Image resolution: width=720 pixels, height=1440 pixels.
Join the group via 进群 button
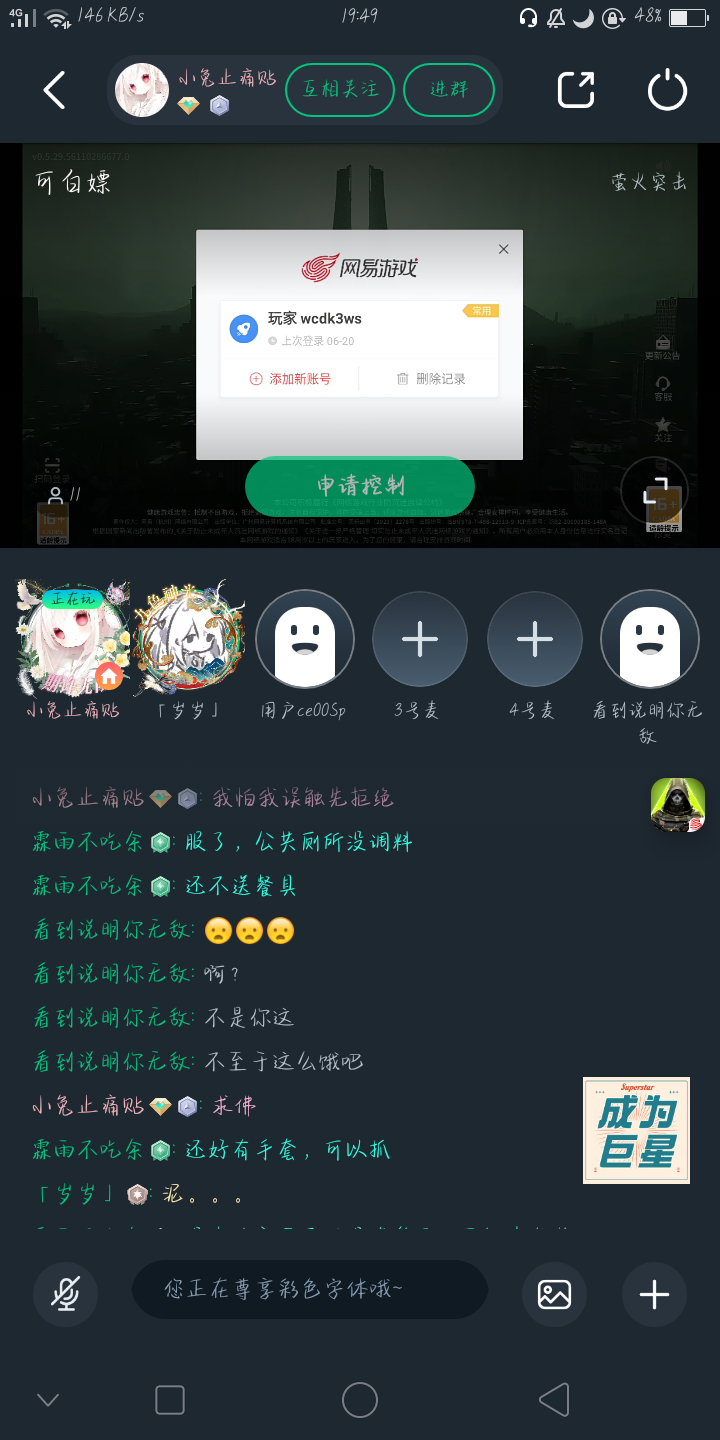(449, 90)
